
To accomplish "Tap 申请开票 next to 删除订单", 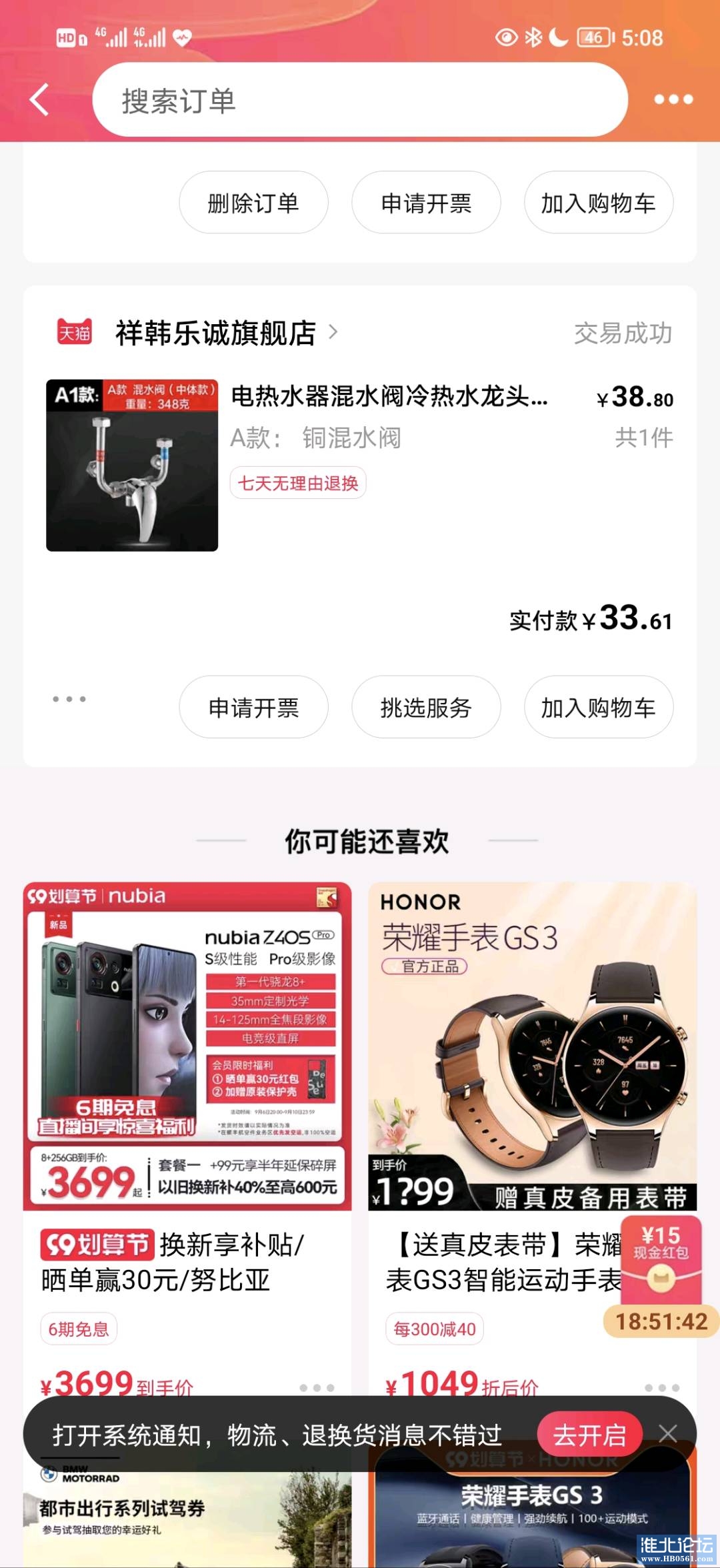I will point(426,203).
